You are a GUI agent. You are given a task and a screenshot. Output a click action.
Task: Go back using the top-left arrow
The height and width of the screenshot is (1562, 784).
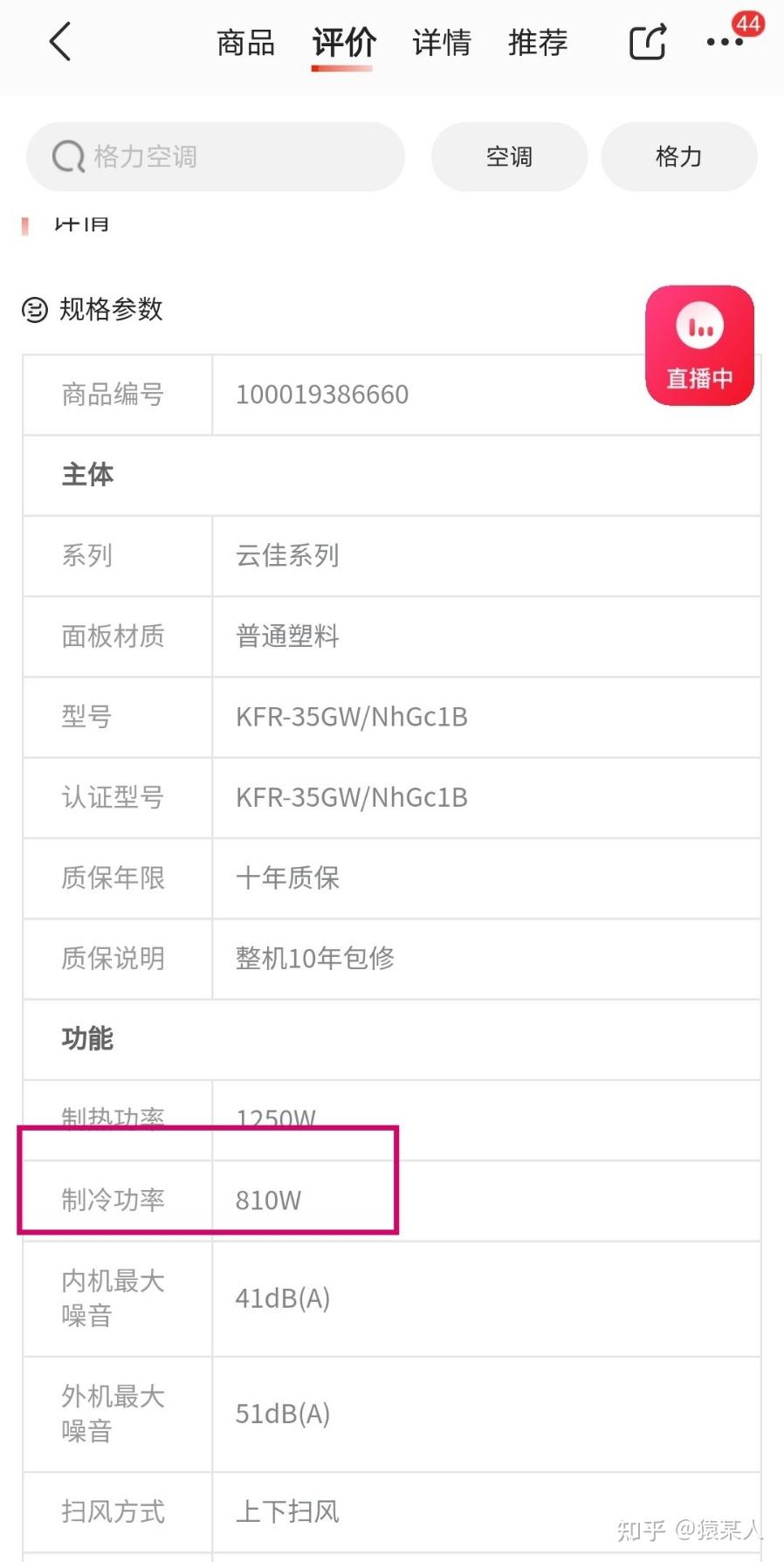[59, 42]
